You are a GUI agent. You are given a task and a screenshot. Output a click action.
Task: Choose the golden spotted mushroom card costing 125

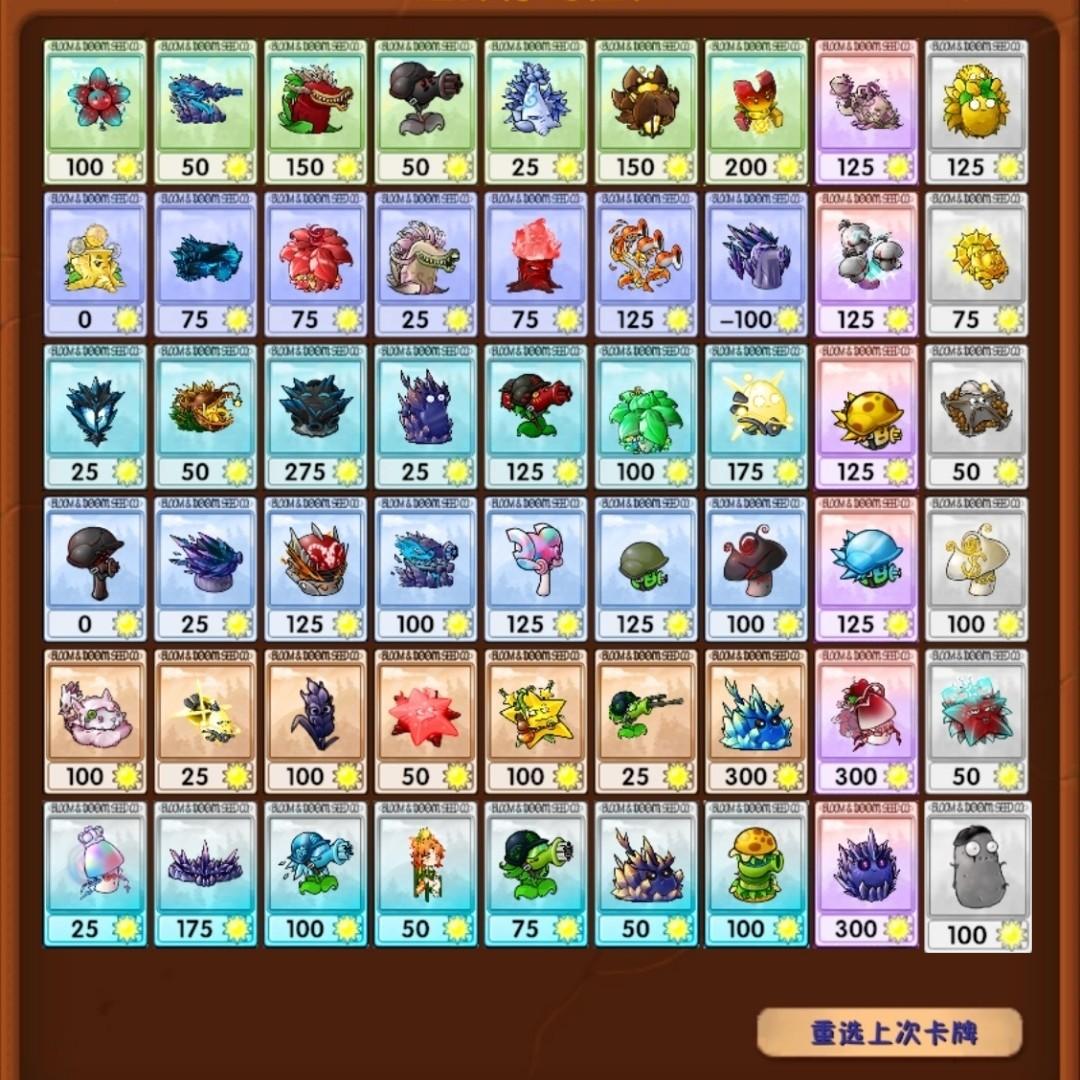click(866, 416)
